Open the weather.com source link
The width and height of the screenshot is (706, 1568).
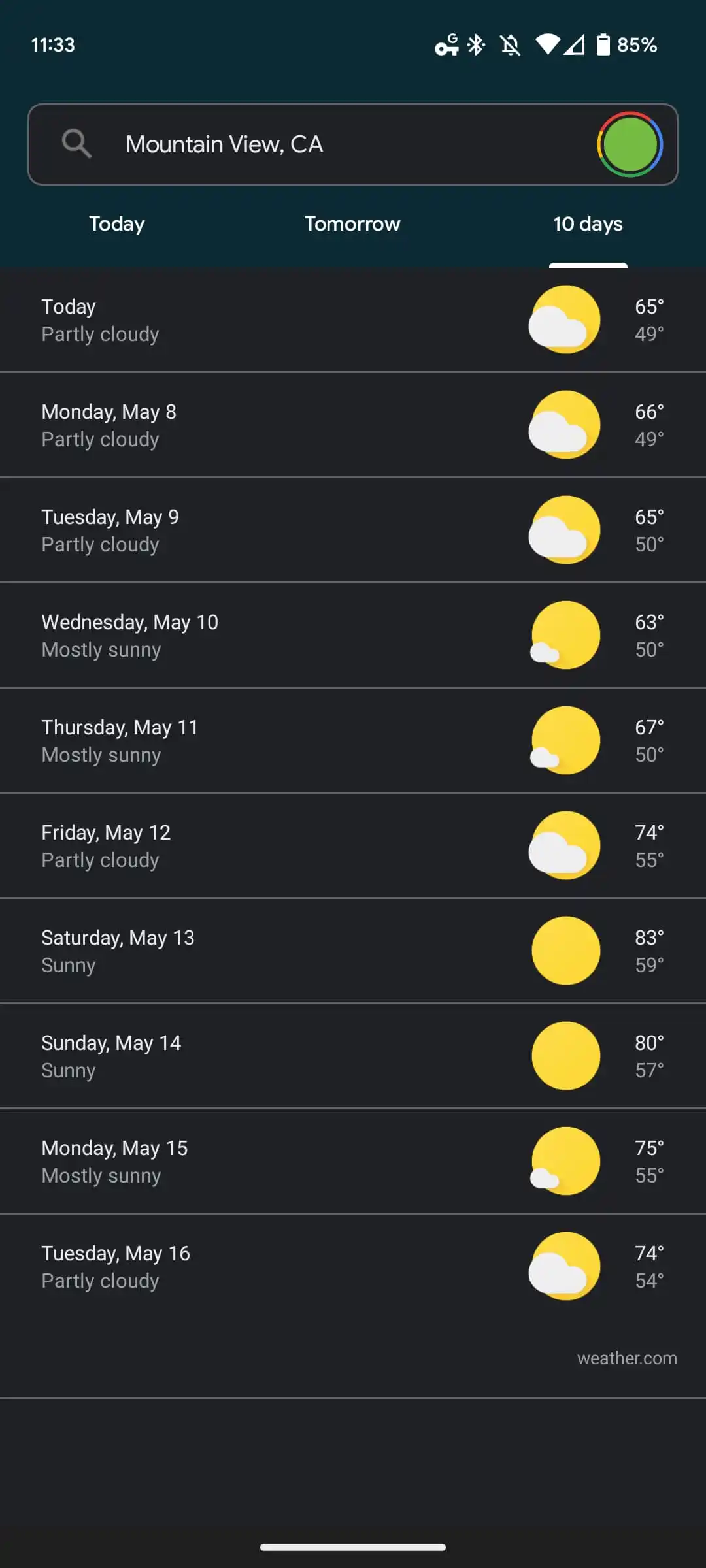click(x=627, y=1358)
